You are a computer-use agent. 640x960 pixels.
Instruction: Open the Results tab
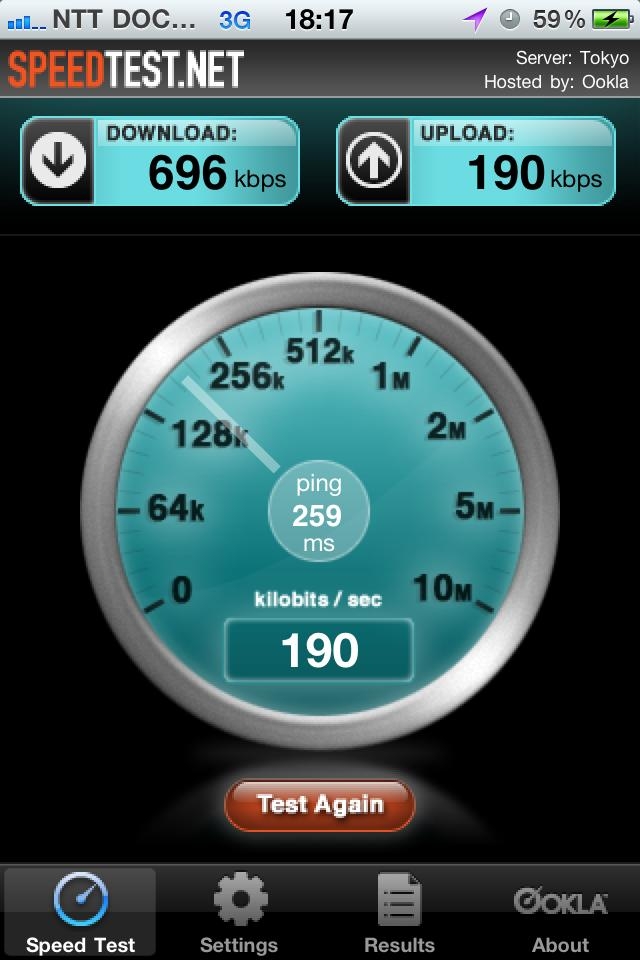click(x=399, y=912)
